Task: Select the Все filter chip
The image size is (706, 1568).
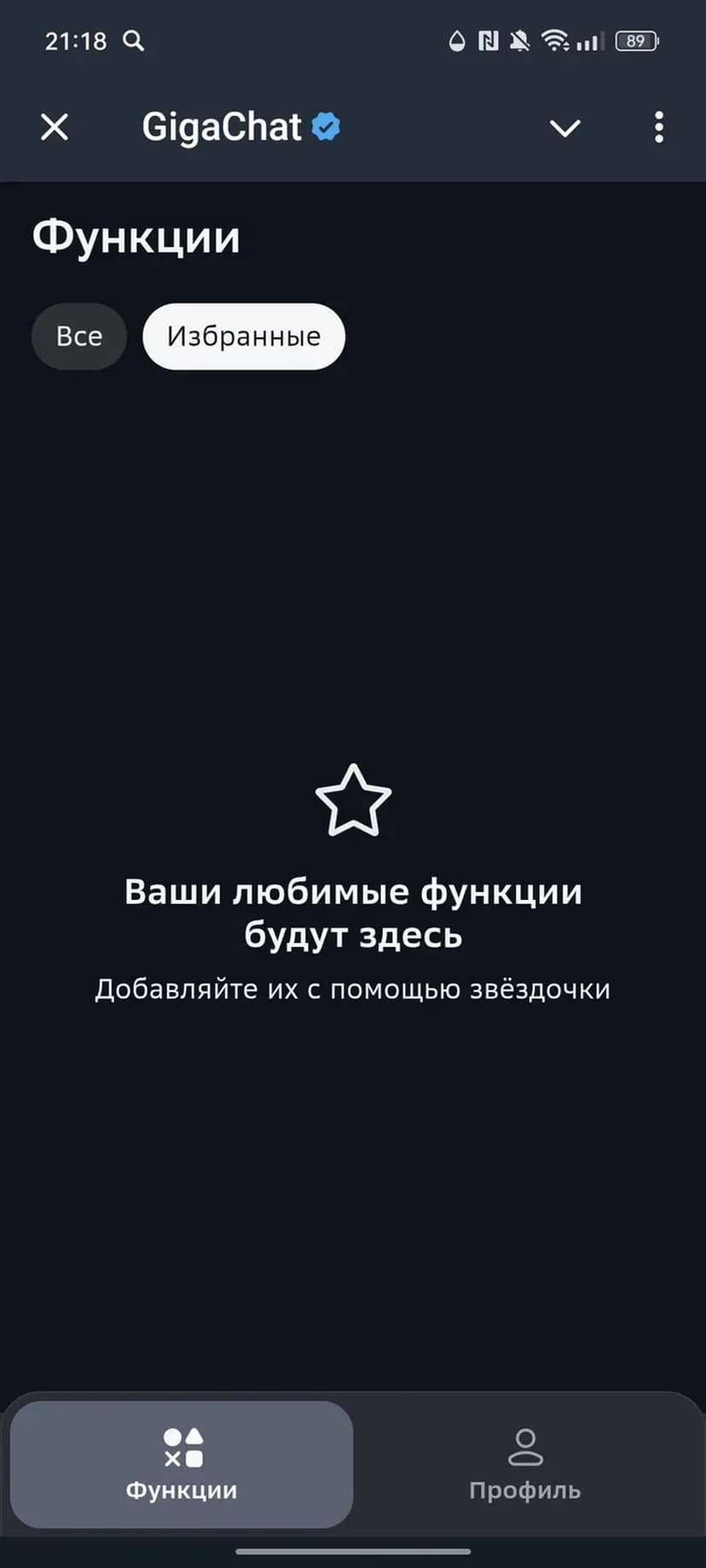Action: (78, 337)
